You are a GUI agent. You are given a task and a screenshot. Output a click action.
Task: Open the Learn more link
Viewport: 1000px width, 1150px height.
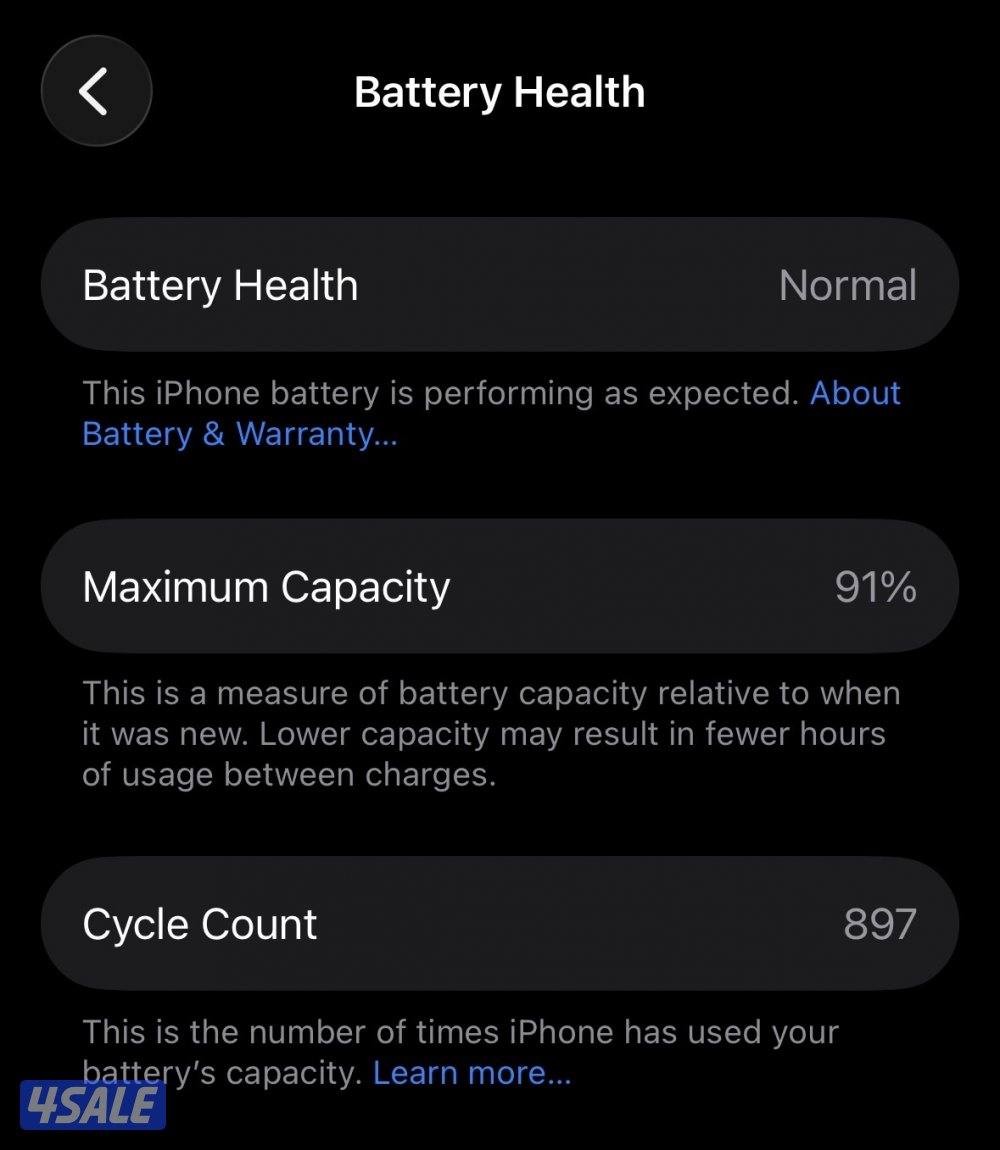click(x=469, y=1072)
